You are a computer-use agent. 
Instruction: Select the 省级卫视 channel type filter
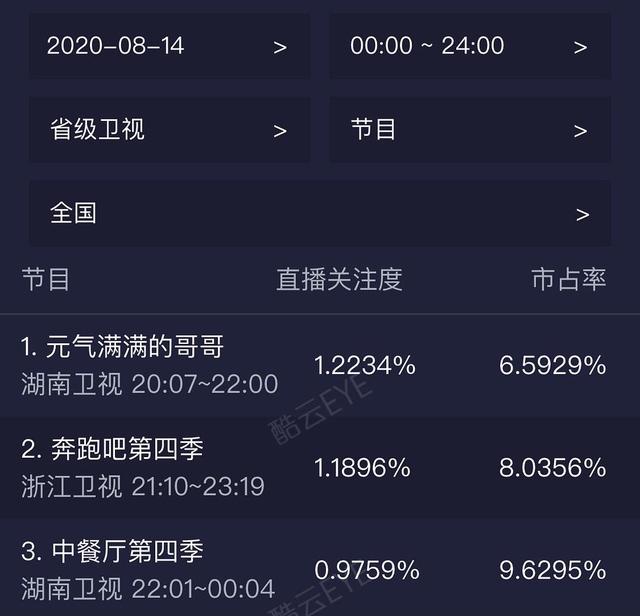pyautogui.click(x=168, y=130)
